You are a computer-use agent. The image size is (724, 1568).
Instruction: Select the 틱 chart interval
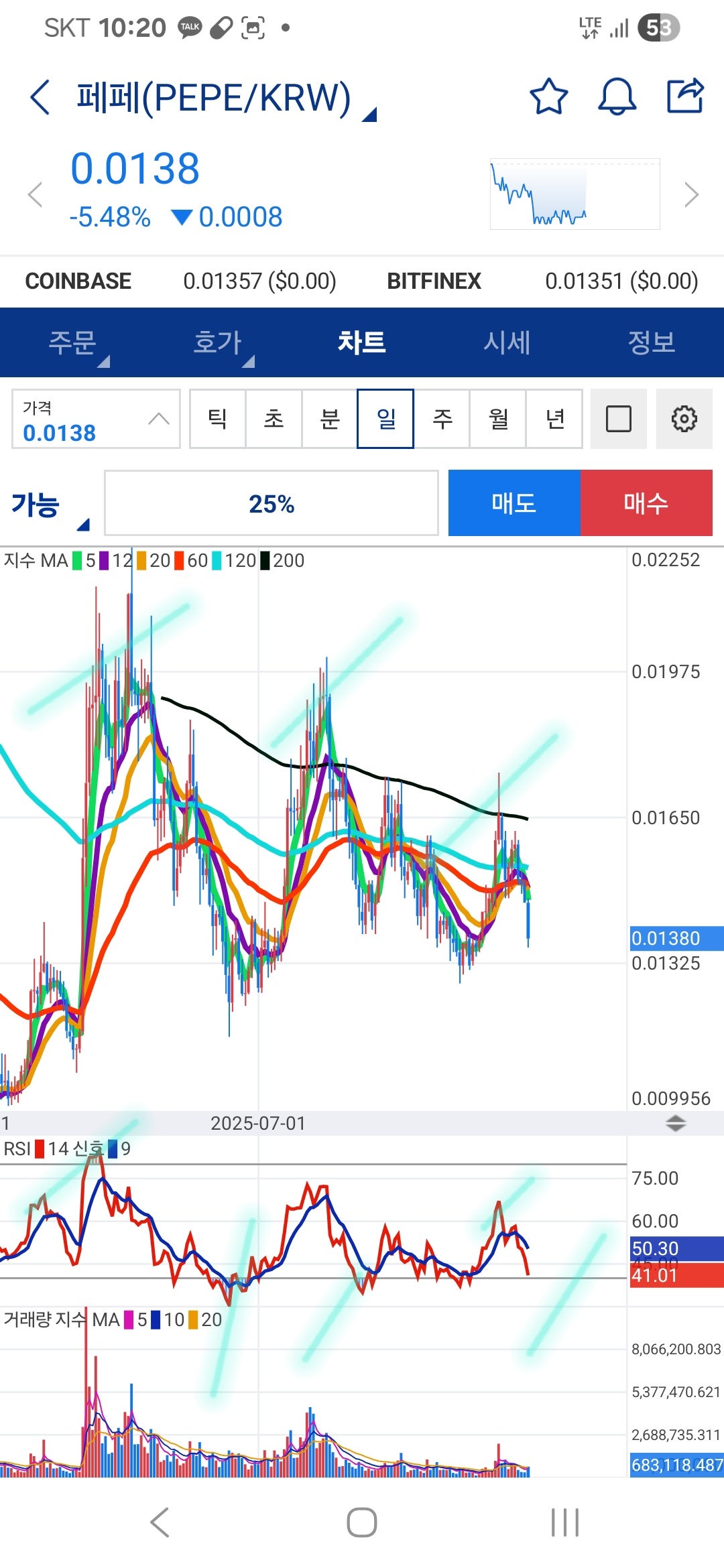[217, 419]
